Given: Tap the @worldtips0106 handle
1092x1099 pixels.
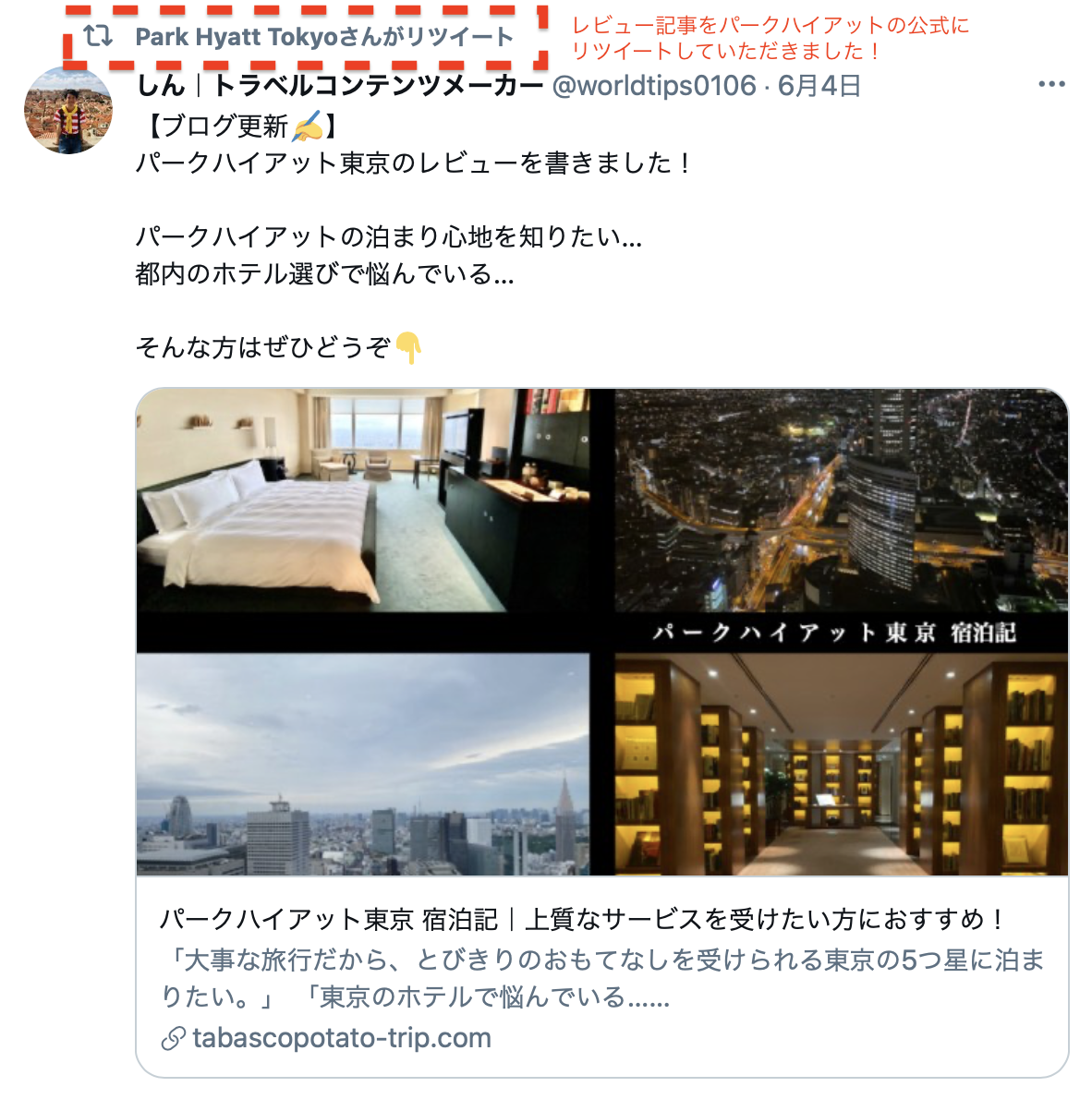Looking at the screenshot, I should click(653, 86).
